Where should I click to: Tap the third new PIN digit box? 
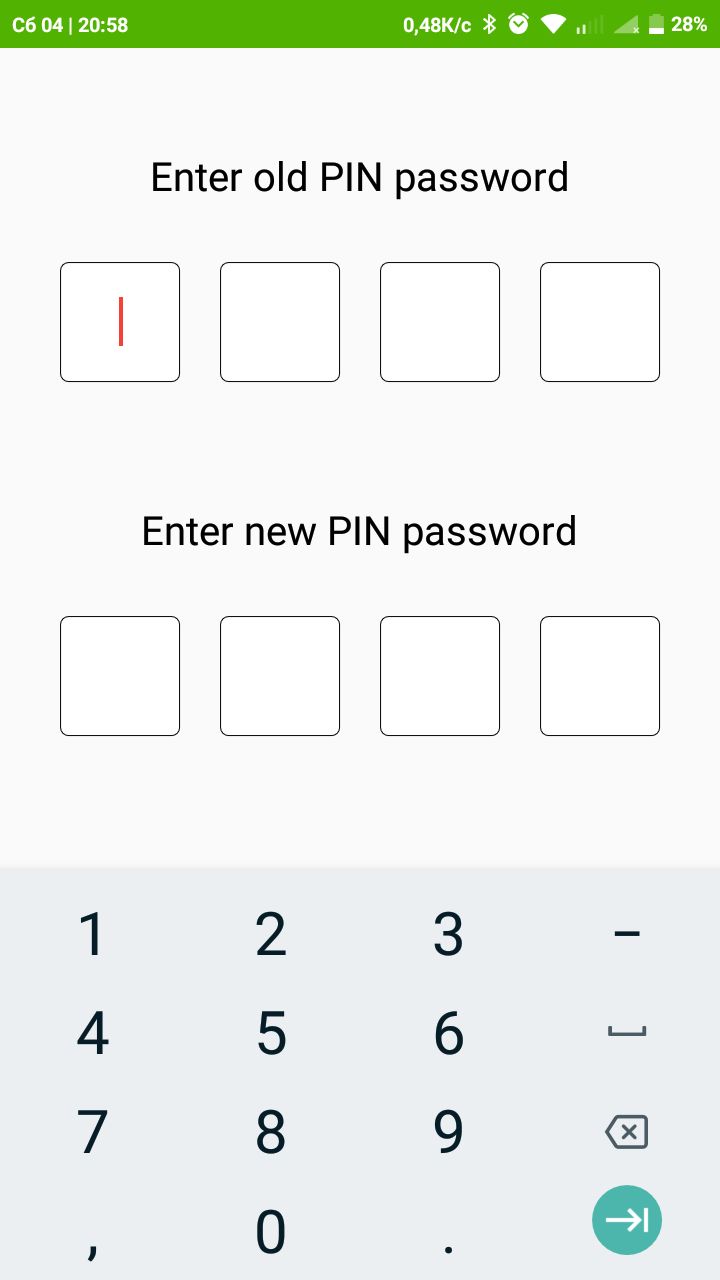coord(440,676)
